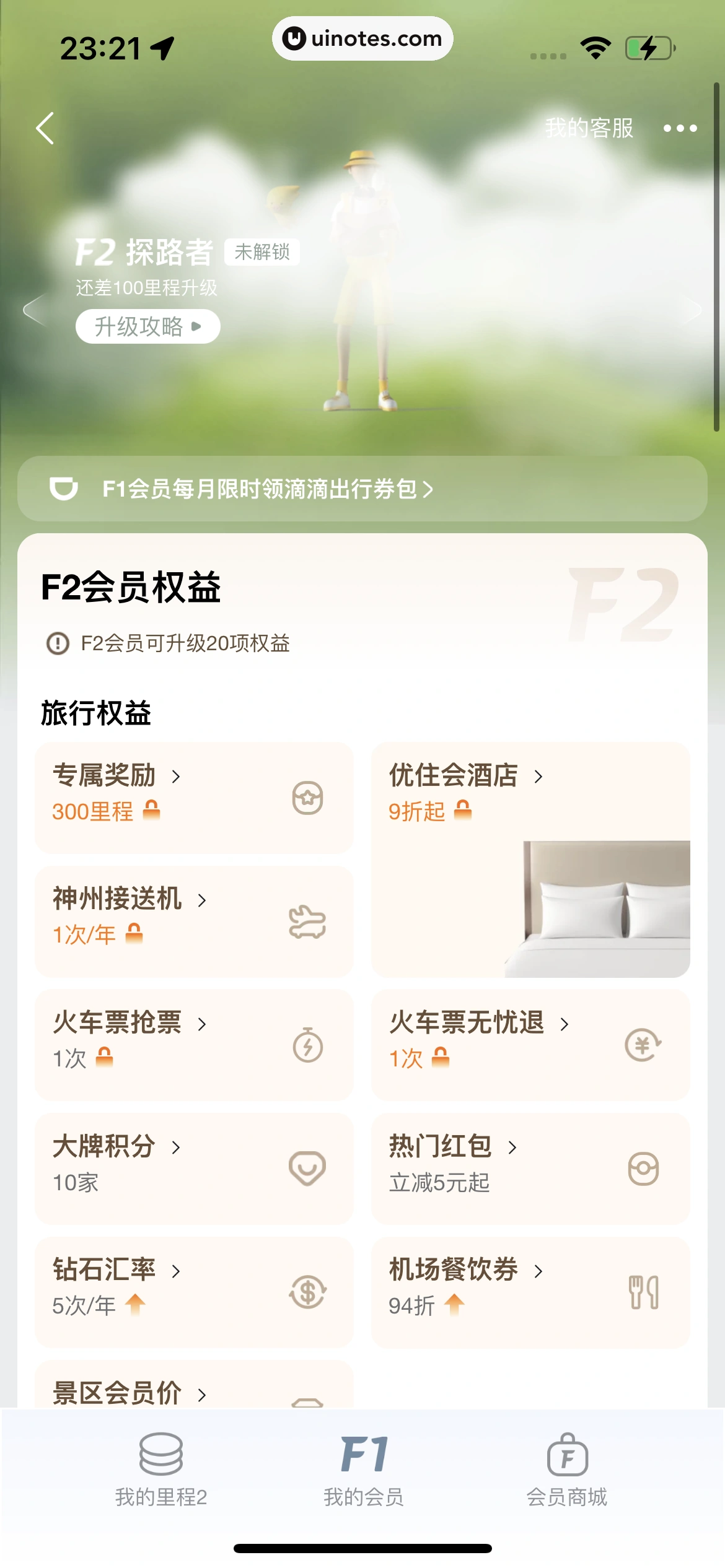Screen dimensions: 725x1568
Task: Click the 热门红包 red packet icon
Action: click(643, 1169)
